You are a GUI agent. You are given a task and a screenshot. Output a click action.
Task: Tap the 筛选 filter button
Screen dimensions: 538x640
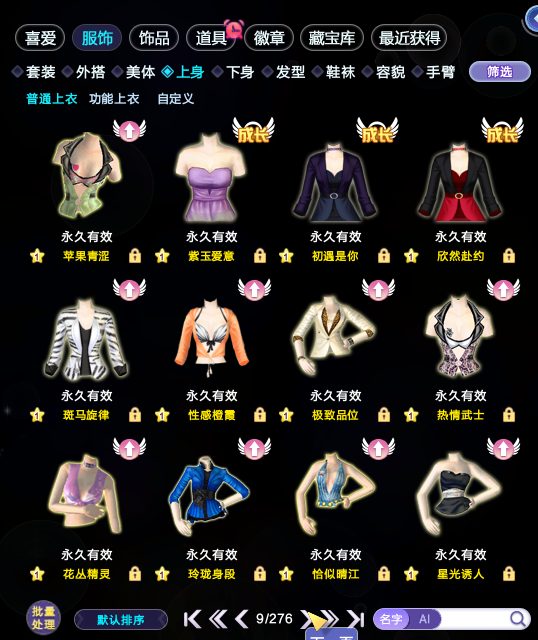tap(500, 72)
